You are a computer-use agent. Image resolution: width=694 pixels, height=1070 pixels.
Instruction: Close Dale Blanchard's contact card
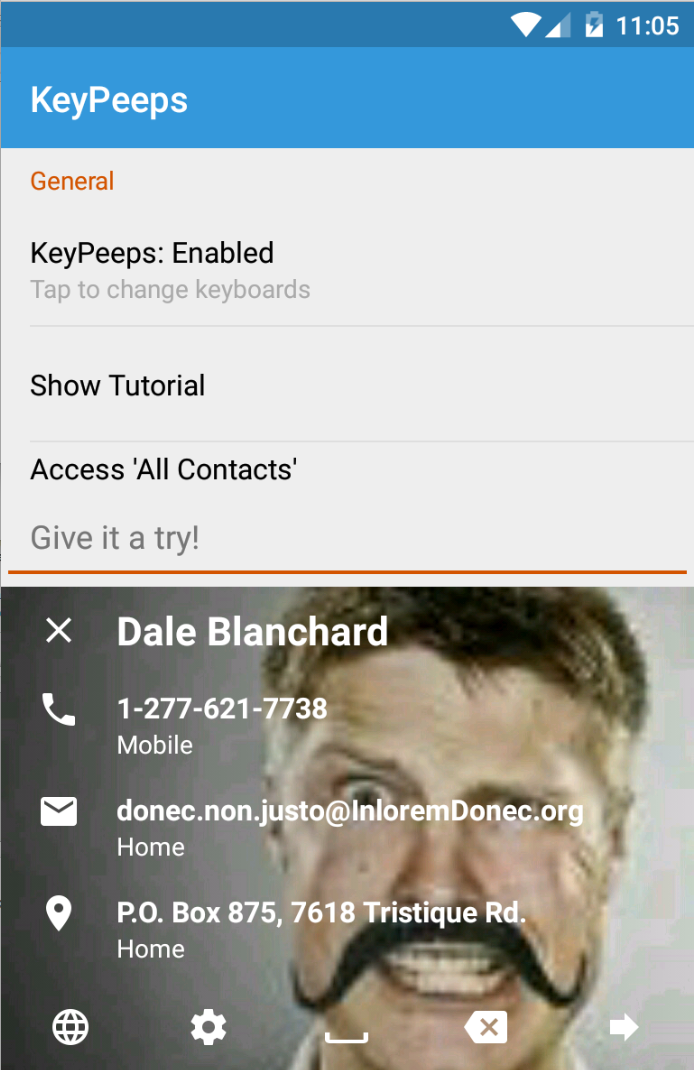(x=59, y=631)
